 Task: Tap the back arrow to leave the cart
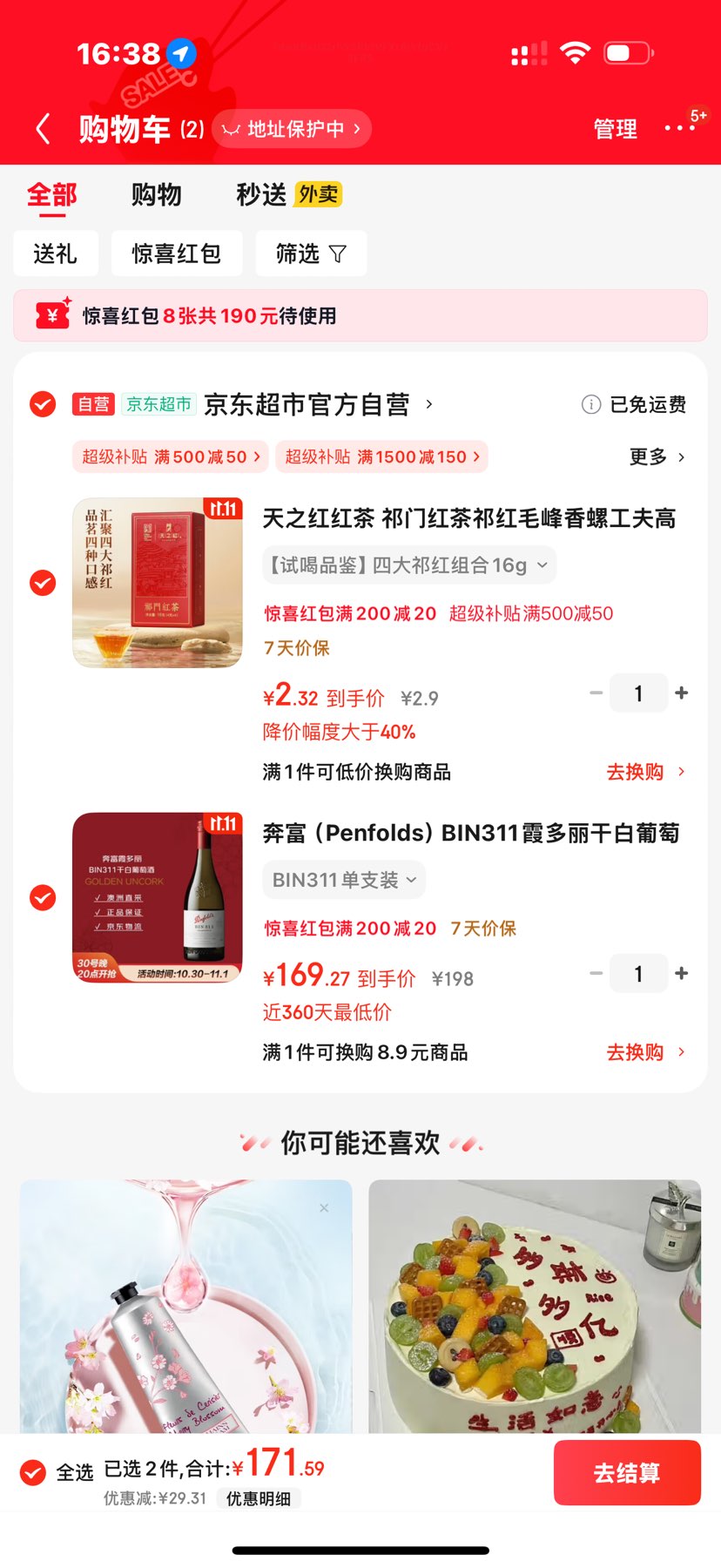point(42,128)
